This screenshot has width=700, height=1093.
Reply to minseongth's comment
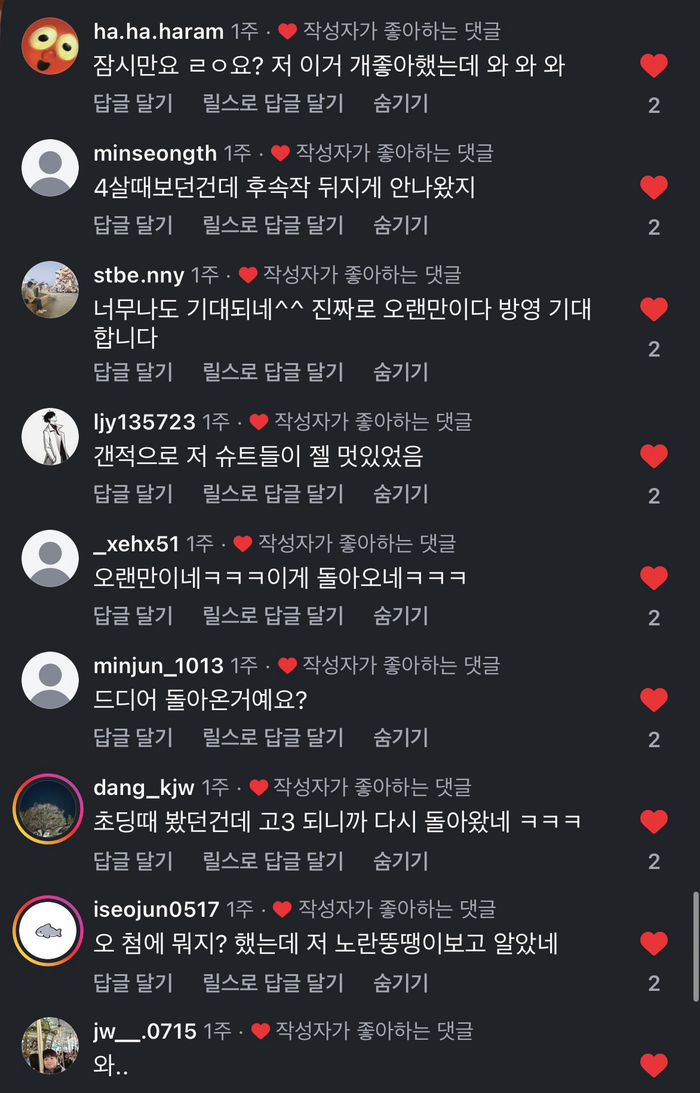point(133,225)
